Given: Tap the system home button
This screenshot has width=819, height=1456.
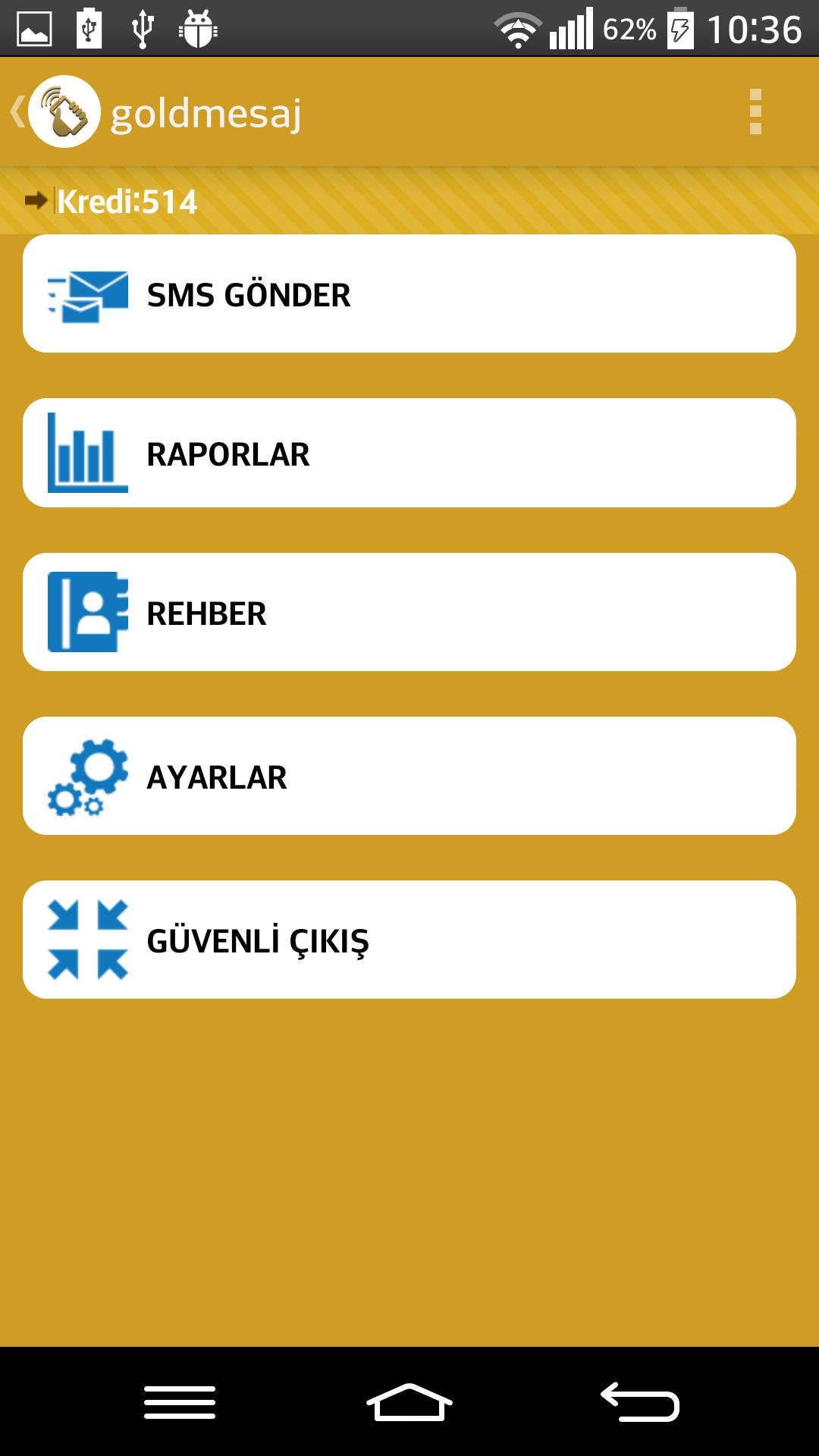Looking at the screenshot, I should click(x=409, y=1403).
